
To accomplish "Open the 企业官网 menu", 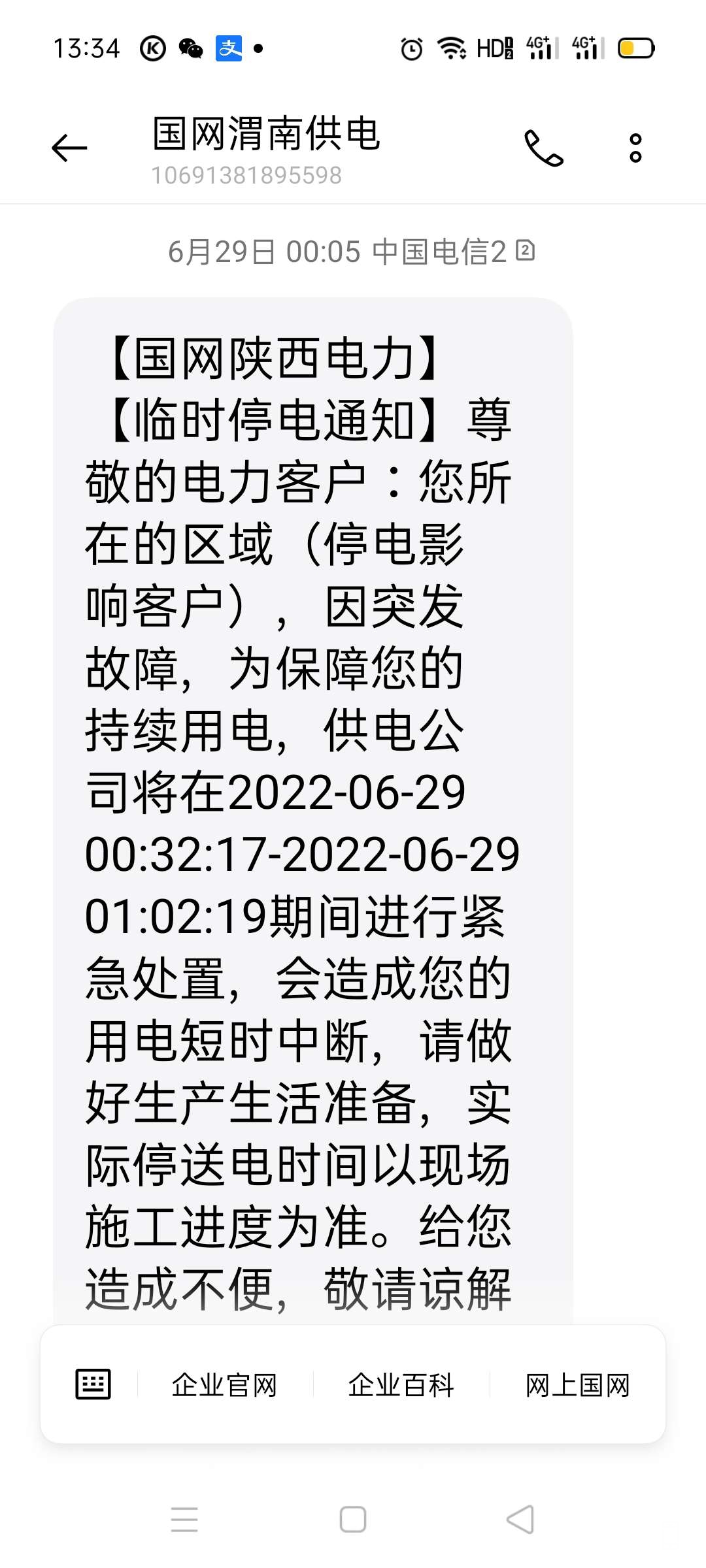I will pyautogui.click(x=224, y=1384).
